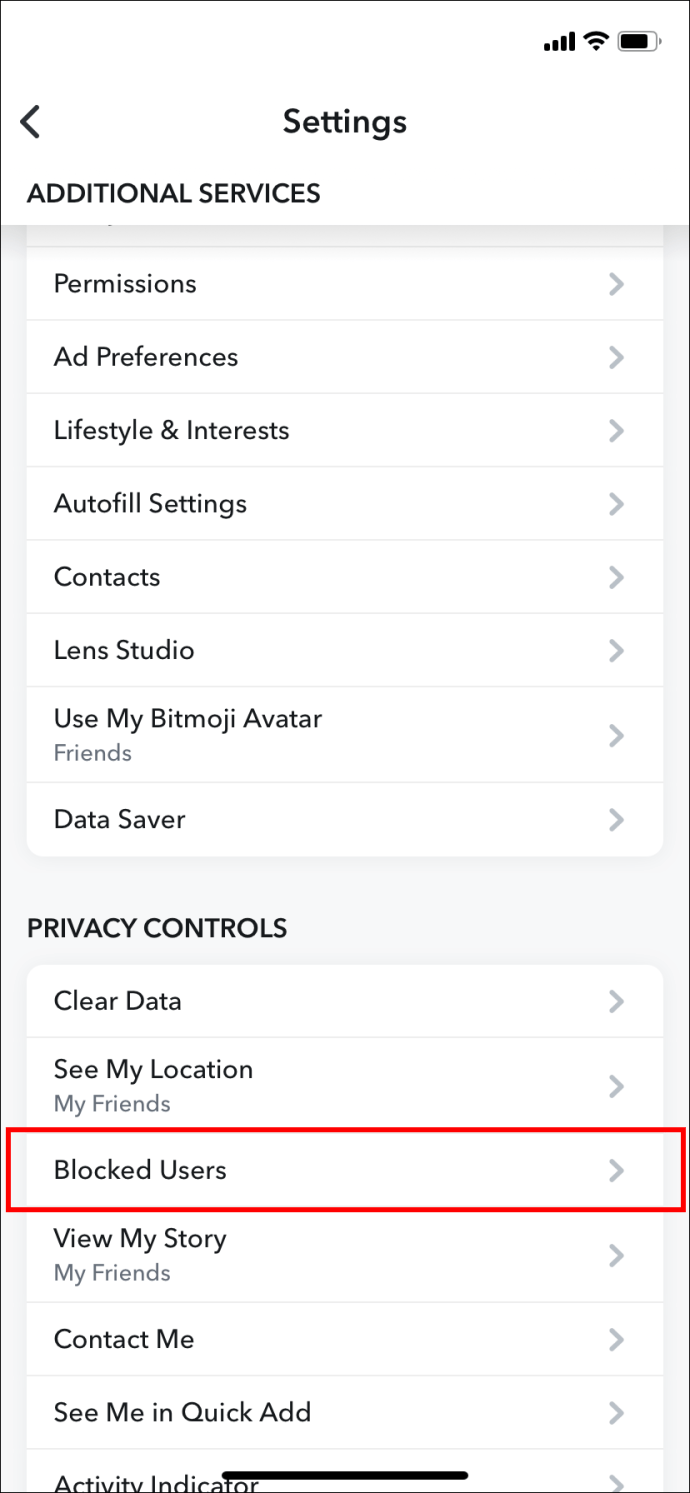
Task: Open Lens Studio
Action: coord(344,650)
